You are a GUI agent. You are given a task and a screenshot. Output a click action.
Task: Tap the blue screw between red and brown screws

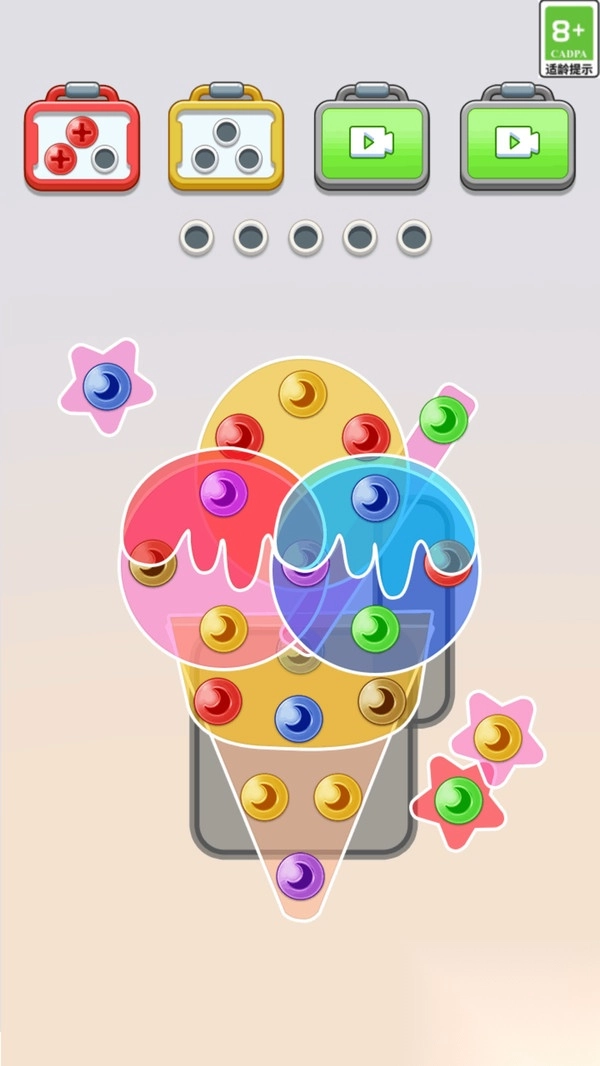[x=298, y=718]
